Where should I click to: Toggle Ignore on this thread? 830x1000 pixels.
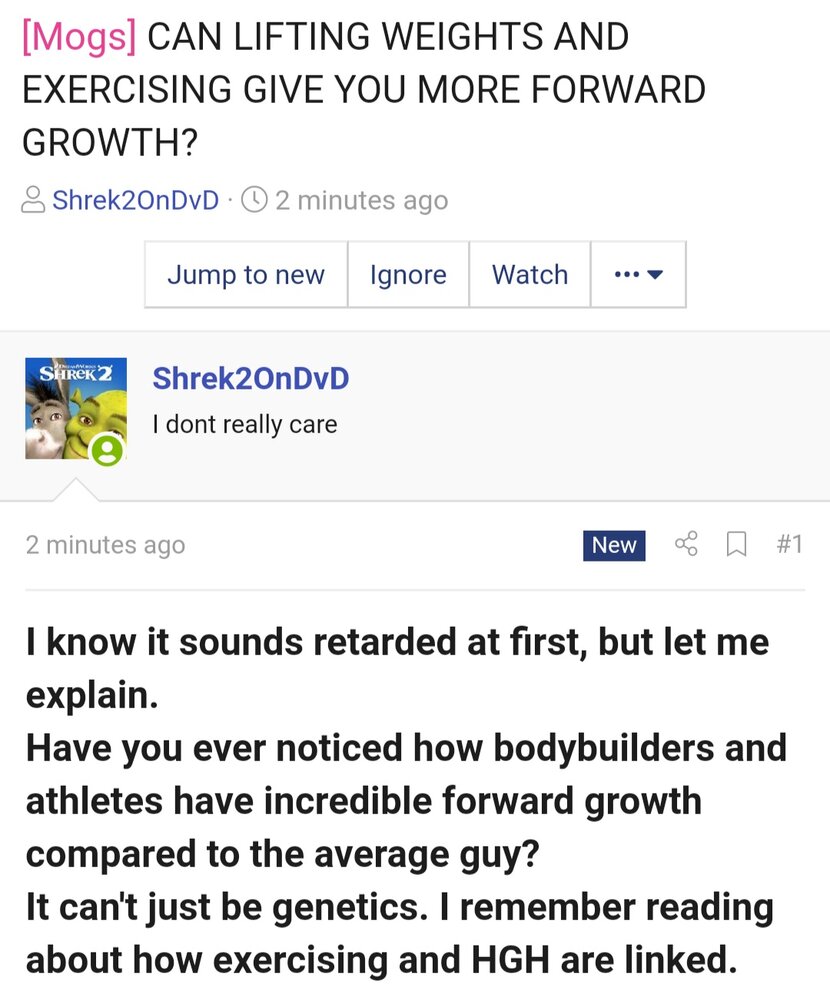pos(408,274)
